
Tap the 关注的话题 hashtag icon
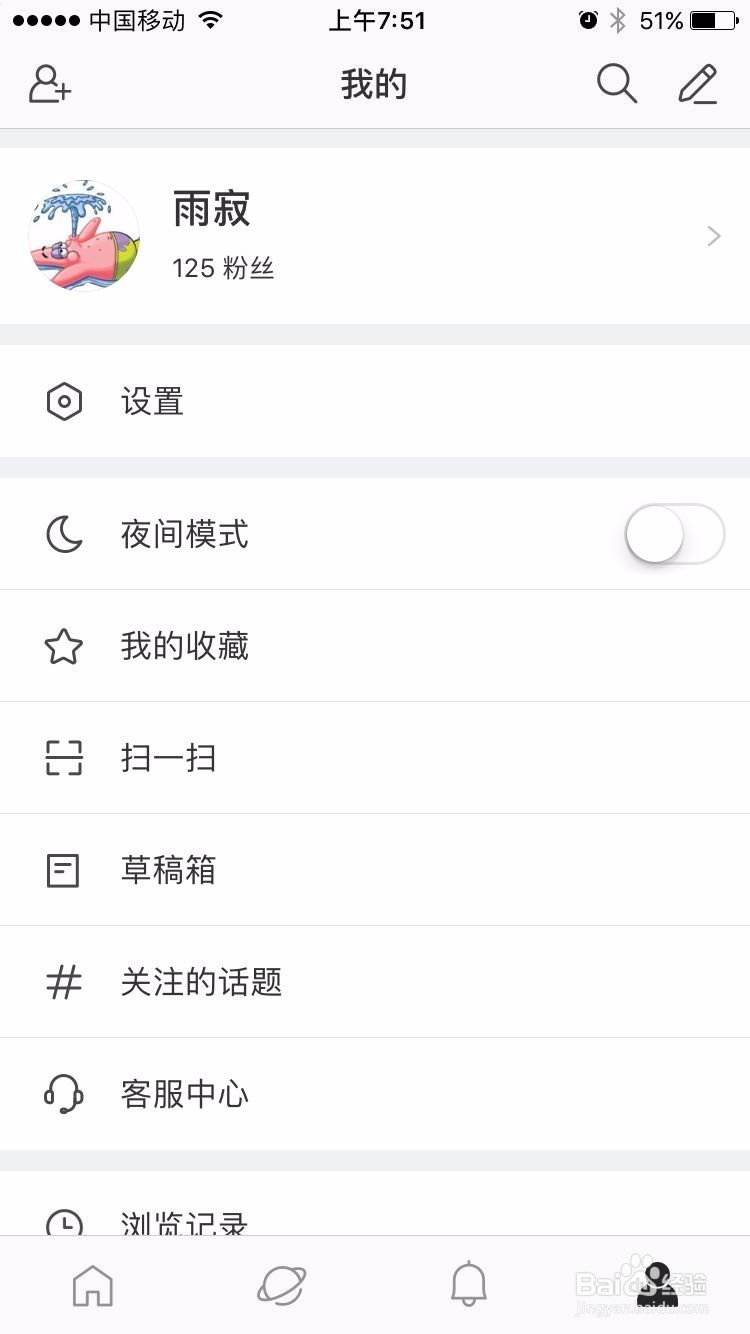click(64, 982)
